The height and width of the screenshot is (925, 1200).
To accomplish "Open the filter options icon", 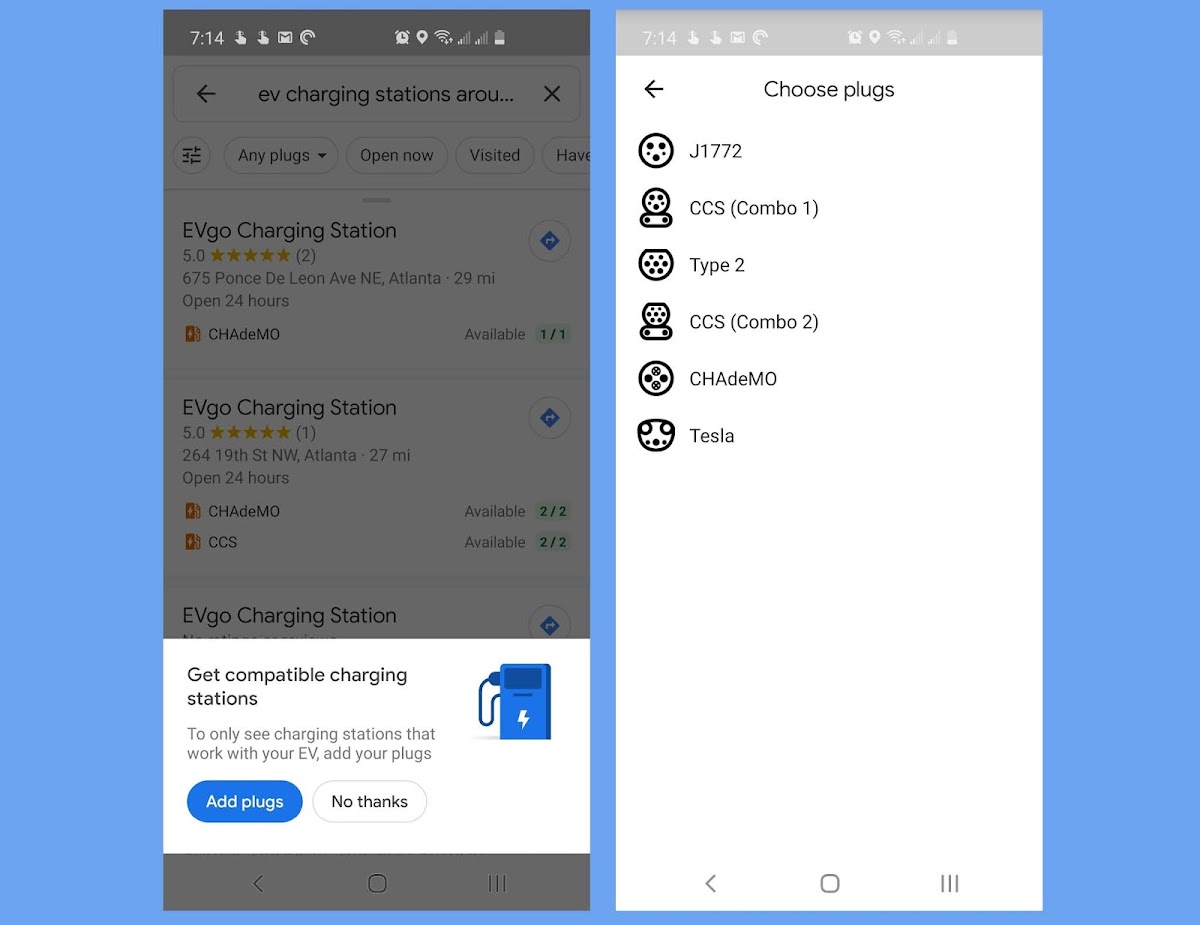I will point(192,155).
